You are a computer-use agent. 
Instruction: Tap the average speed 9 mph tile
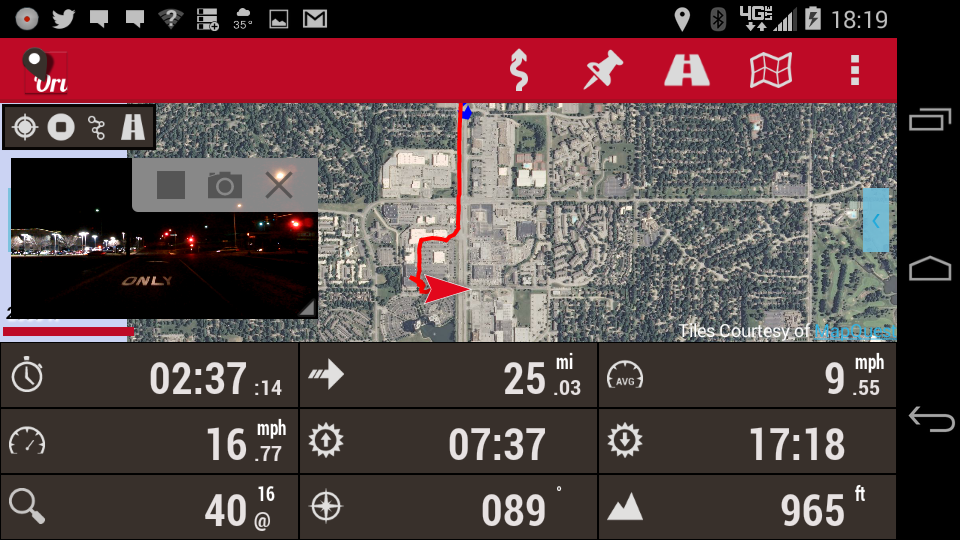[x=747, y=377]
